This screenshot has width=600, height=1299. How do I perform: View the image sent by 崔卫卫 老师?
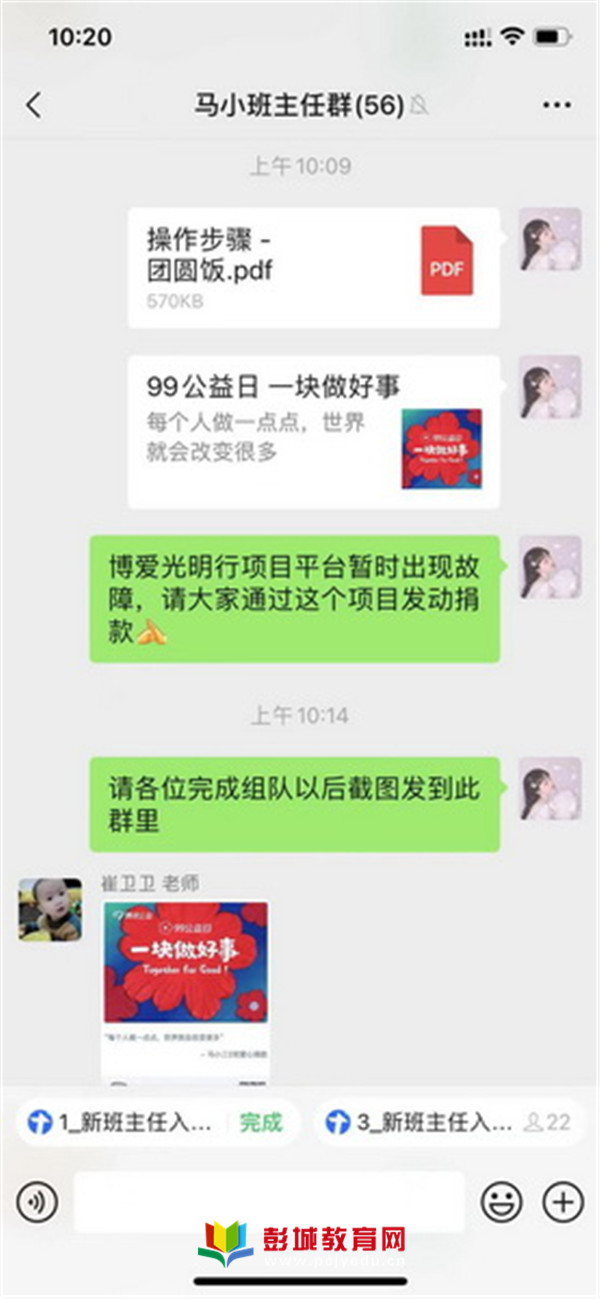pos(186,990)
